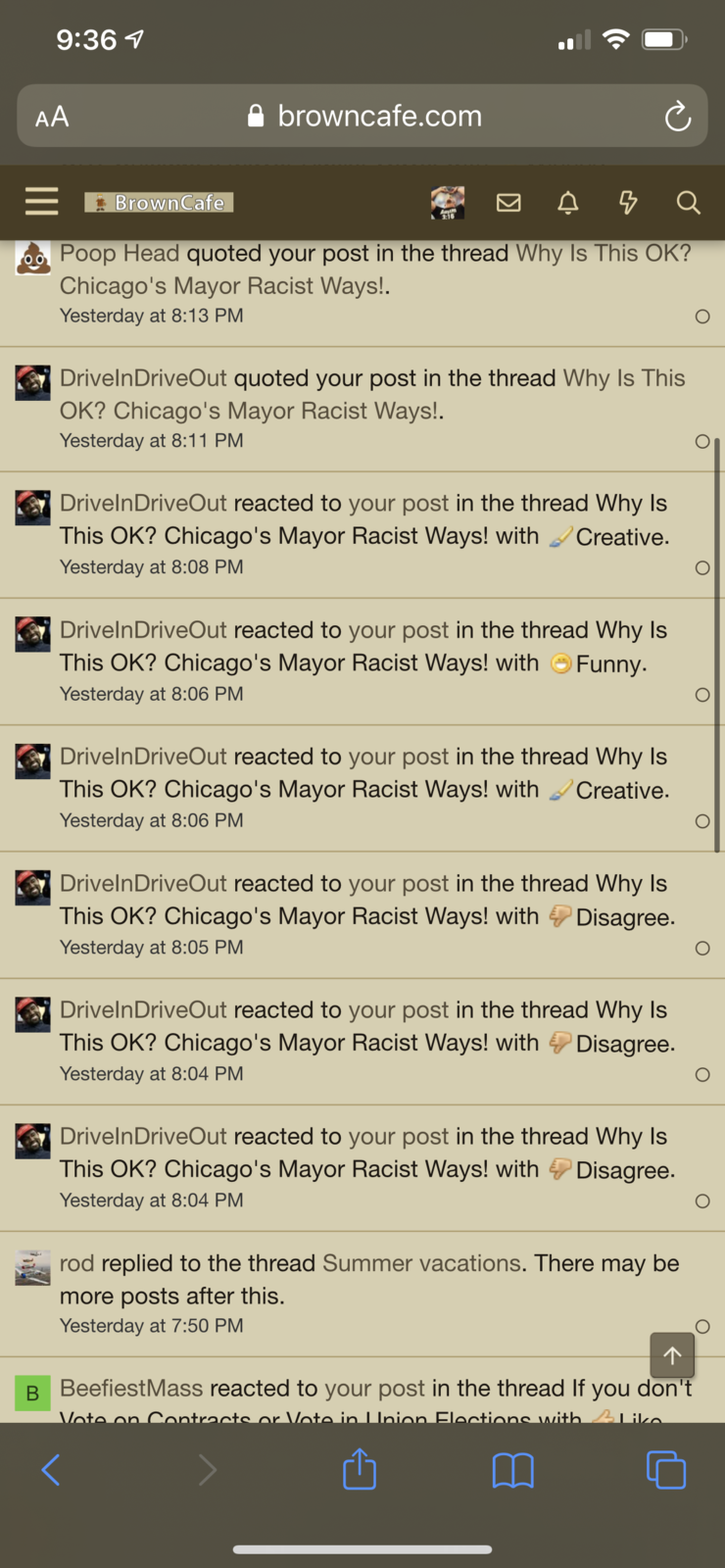
Task: Open the alerts bell
Action: tap(568, 203)
